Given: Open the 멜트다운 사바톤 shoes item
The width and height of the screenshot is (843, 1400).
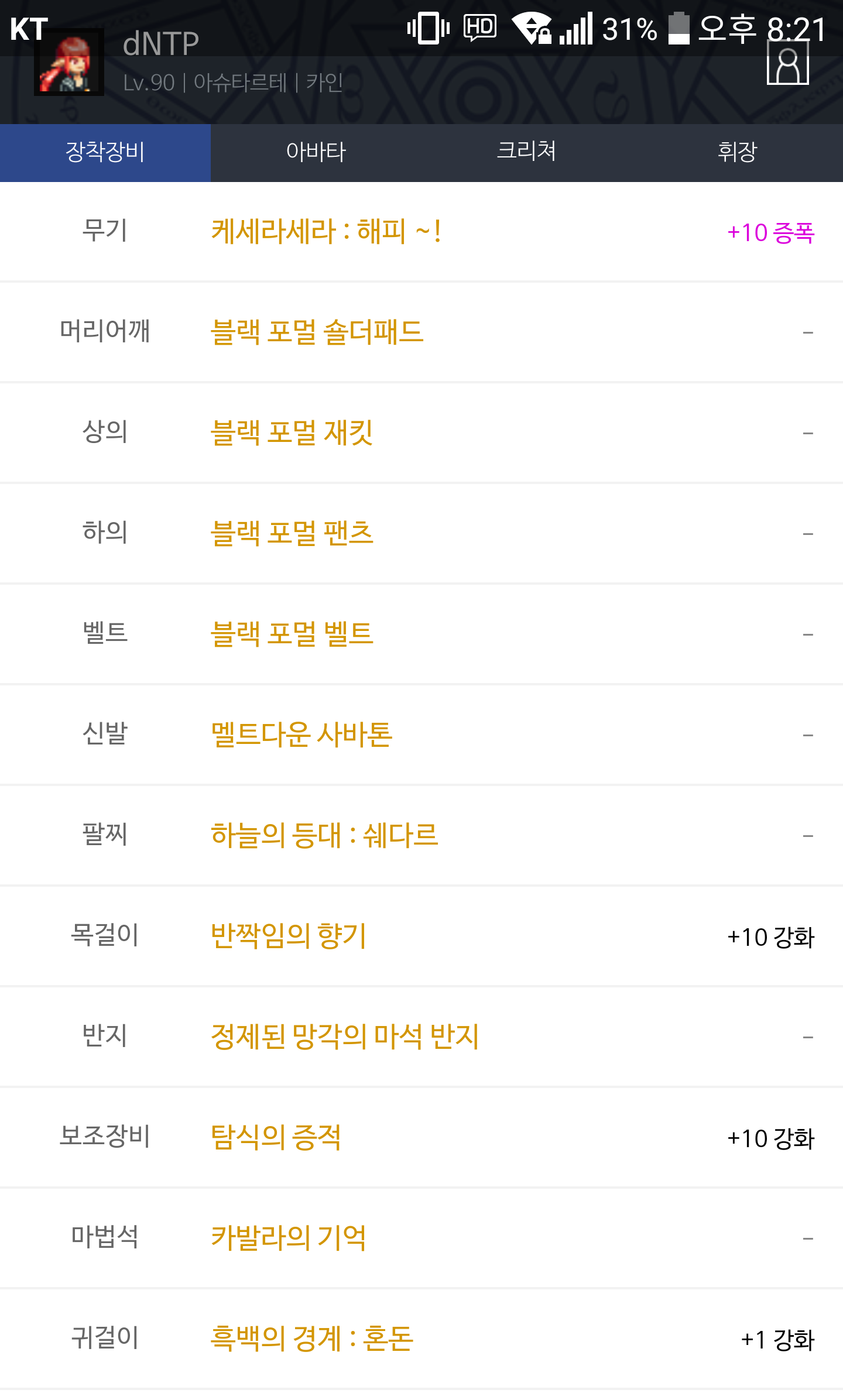Looking at the screenshot, I should pyautogui.click(x=301, y=735).
